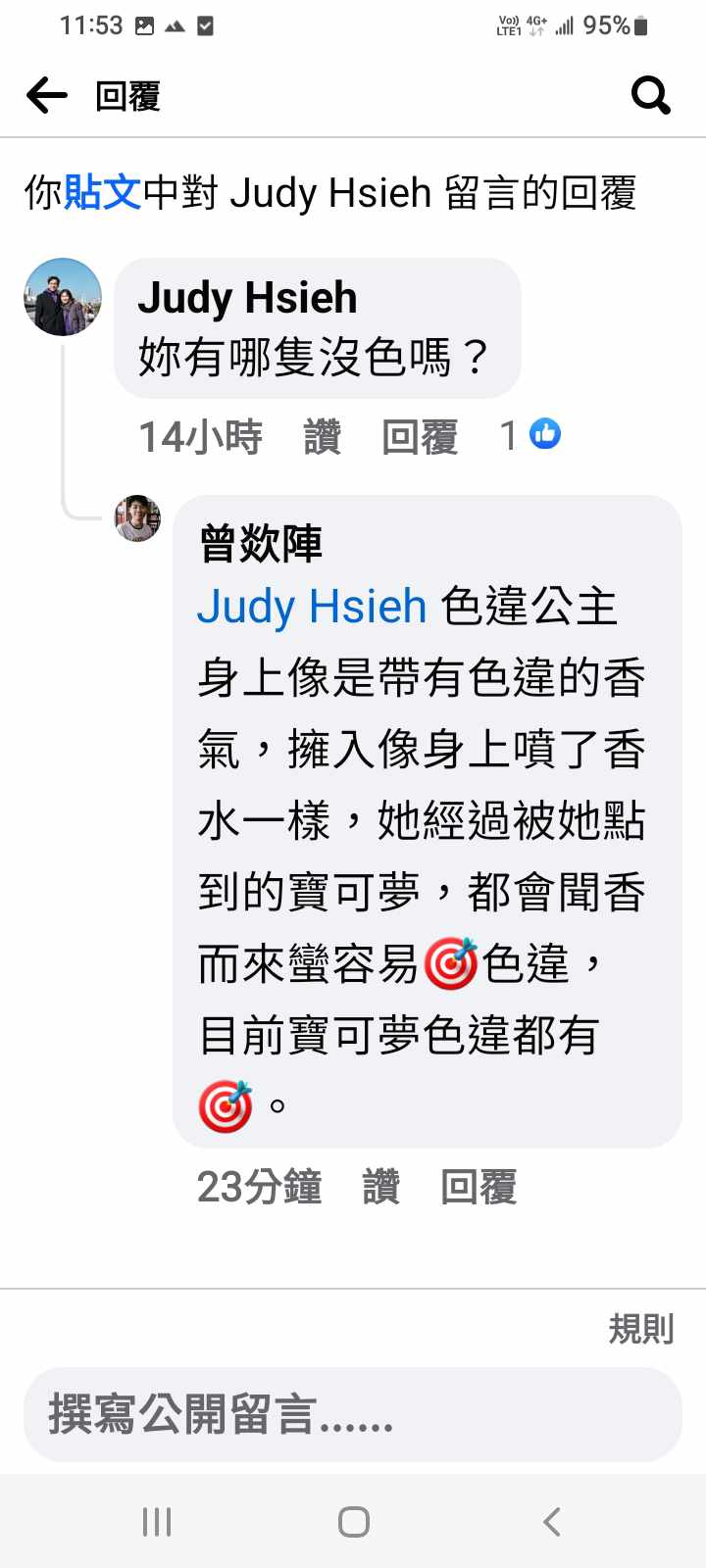Reply to 曾欻陣's comment
Viewport: 706px width, 1568px height.
(x=479, y=1187)
